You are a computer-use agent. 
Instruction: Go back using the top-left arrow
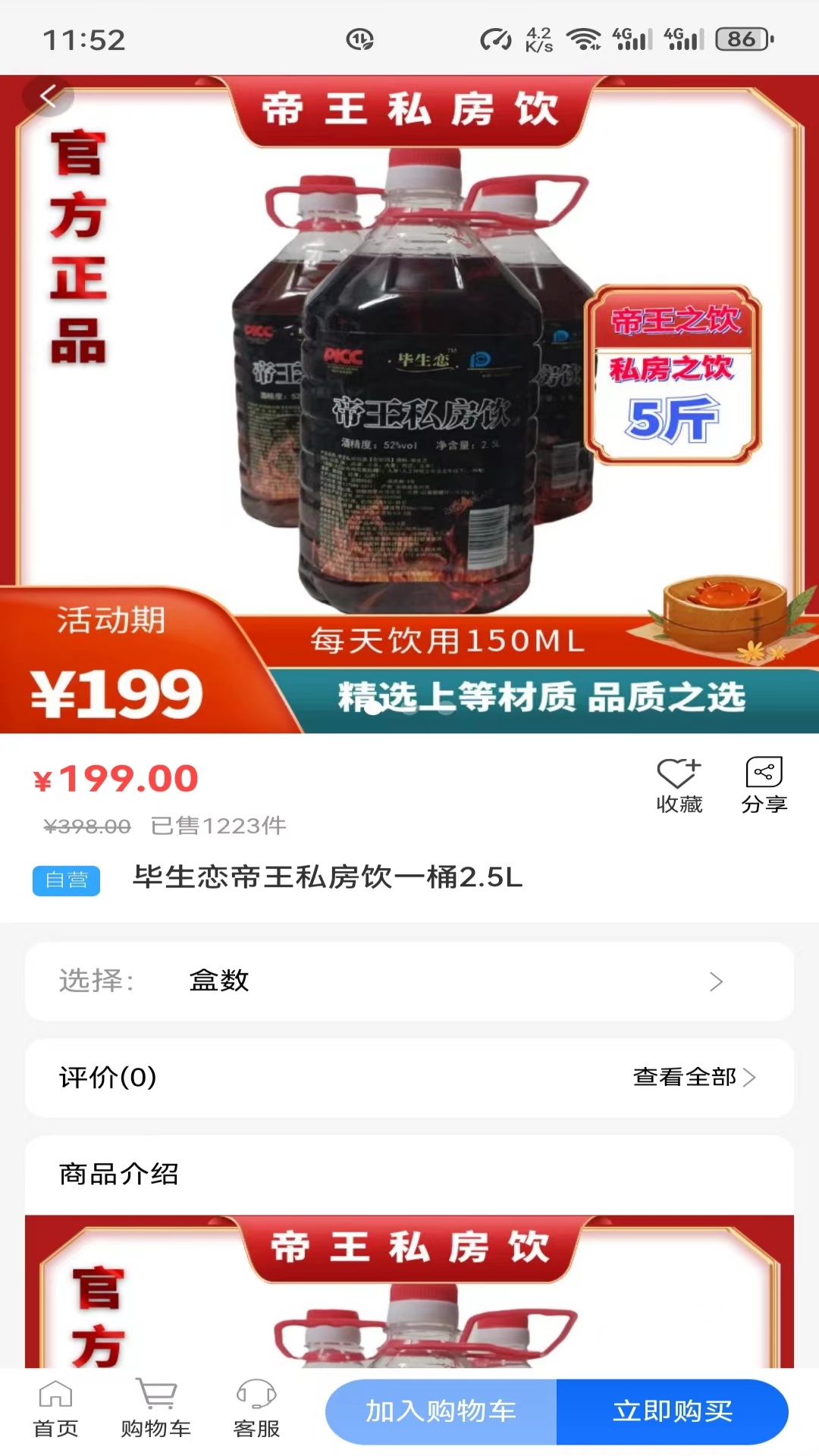coord(49,97)
